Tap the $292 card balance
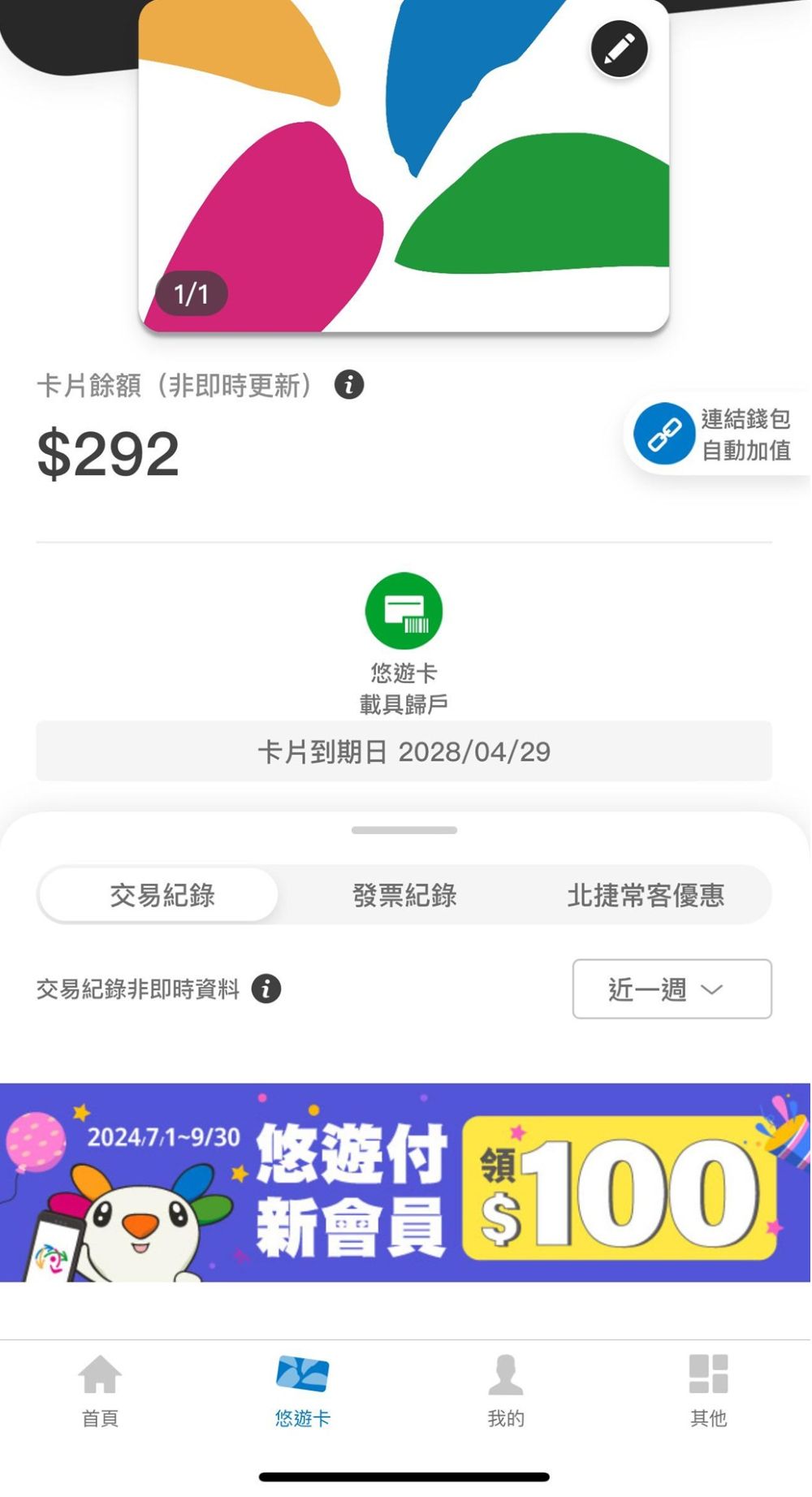The height and width of the screenshot is (1497, 812). pyautogui.click(x=110, y=452)
